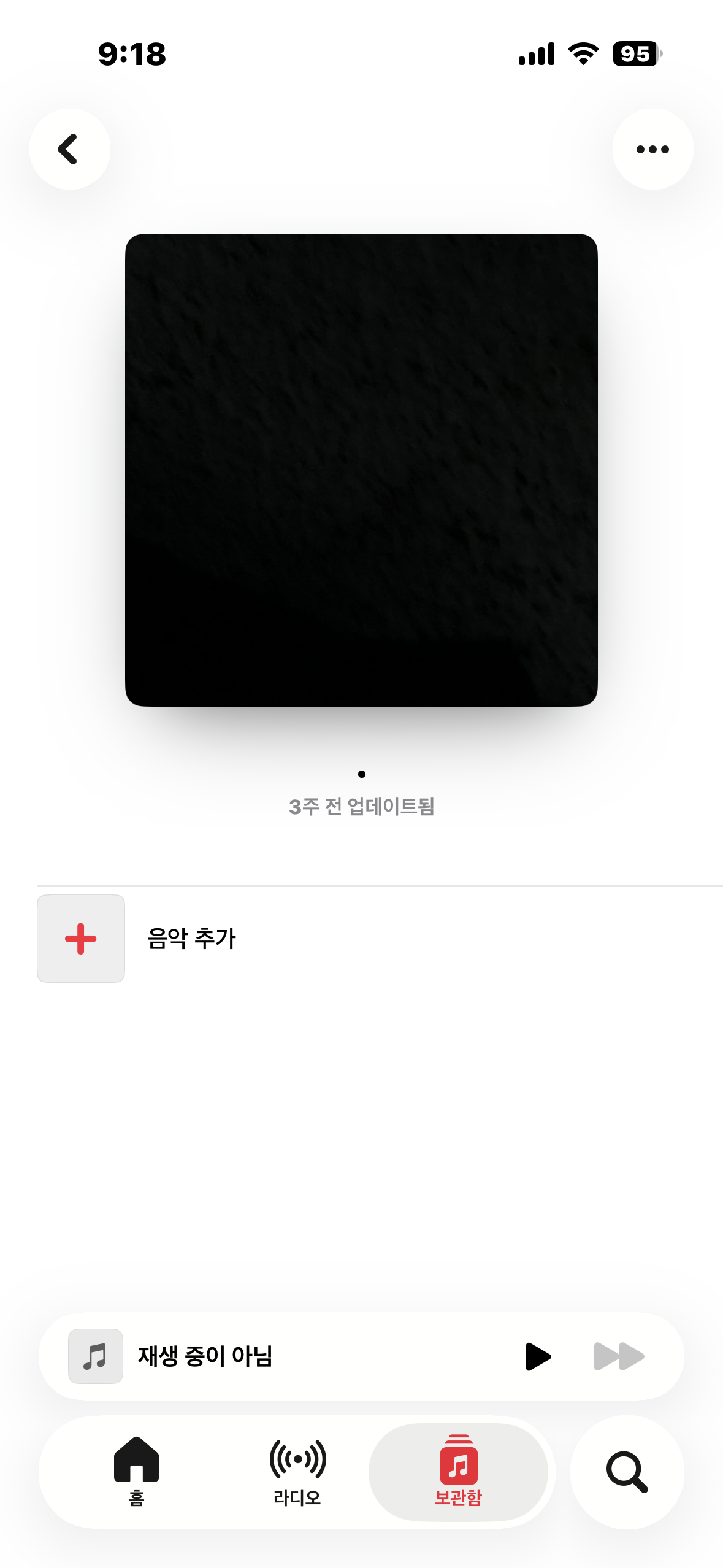
Task: Start playback with the mini player play button
Action: point(538,1356)
